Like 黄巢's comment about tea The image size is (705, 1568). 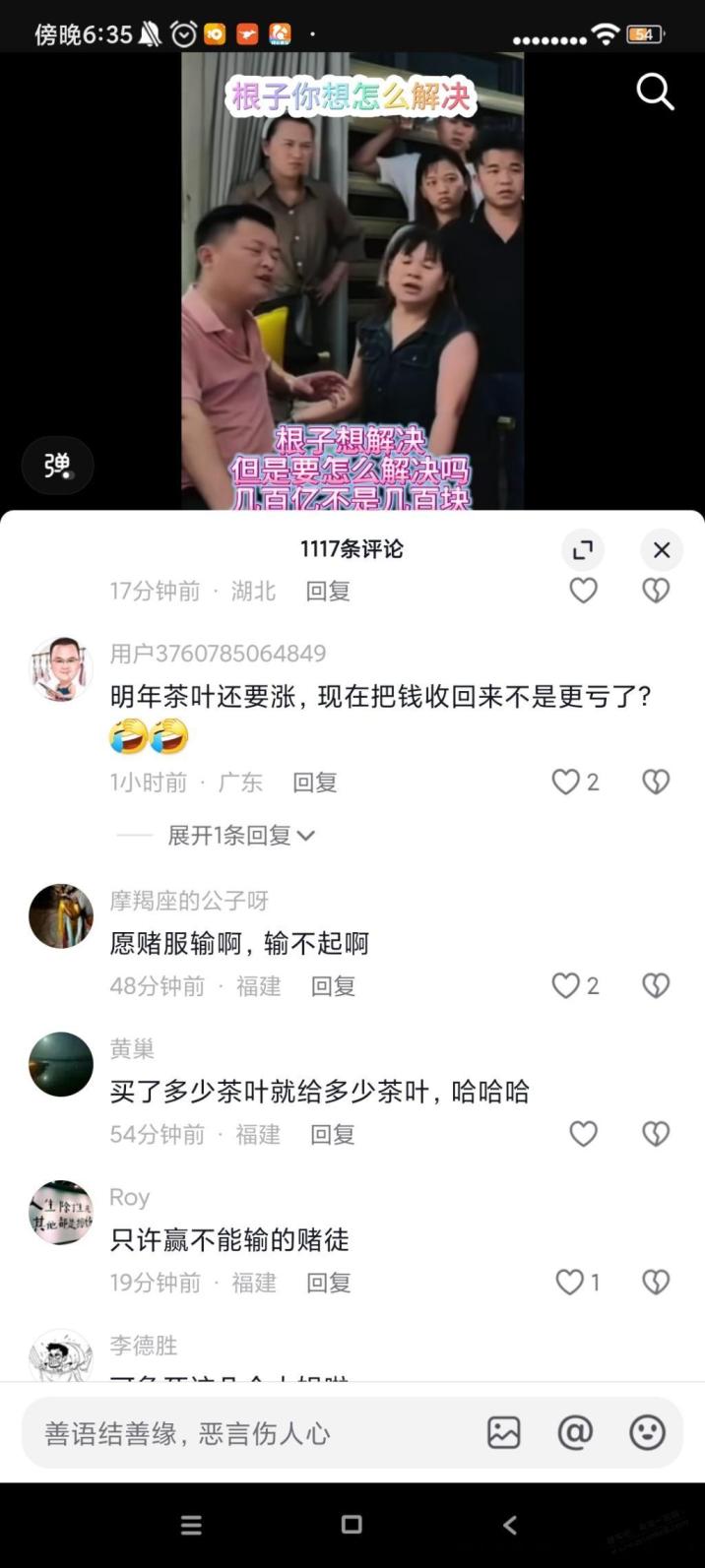[x=583, y=1135]
